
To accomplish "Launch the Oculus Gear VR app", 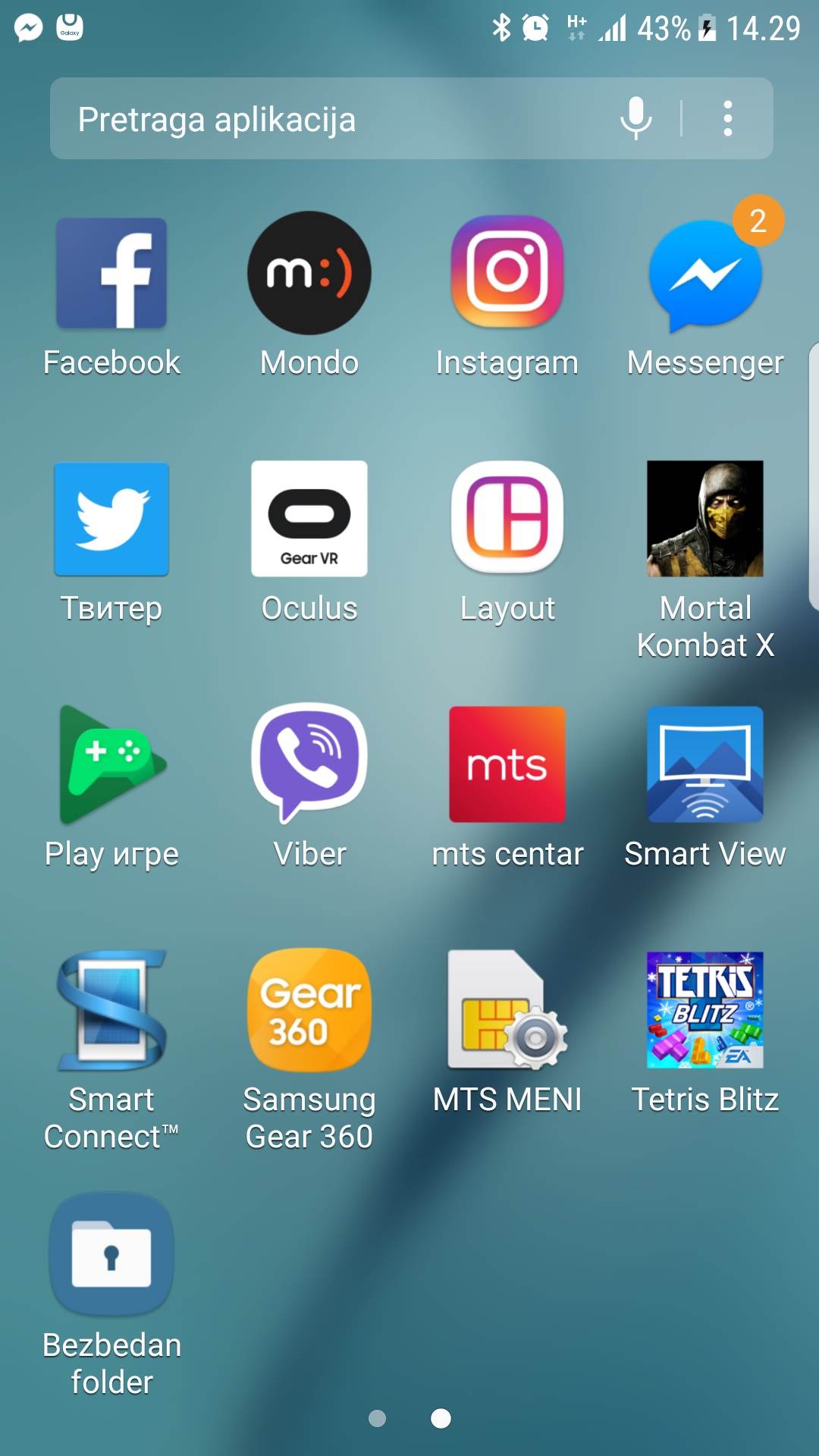I will [x=309, y=519].
